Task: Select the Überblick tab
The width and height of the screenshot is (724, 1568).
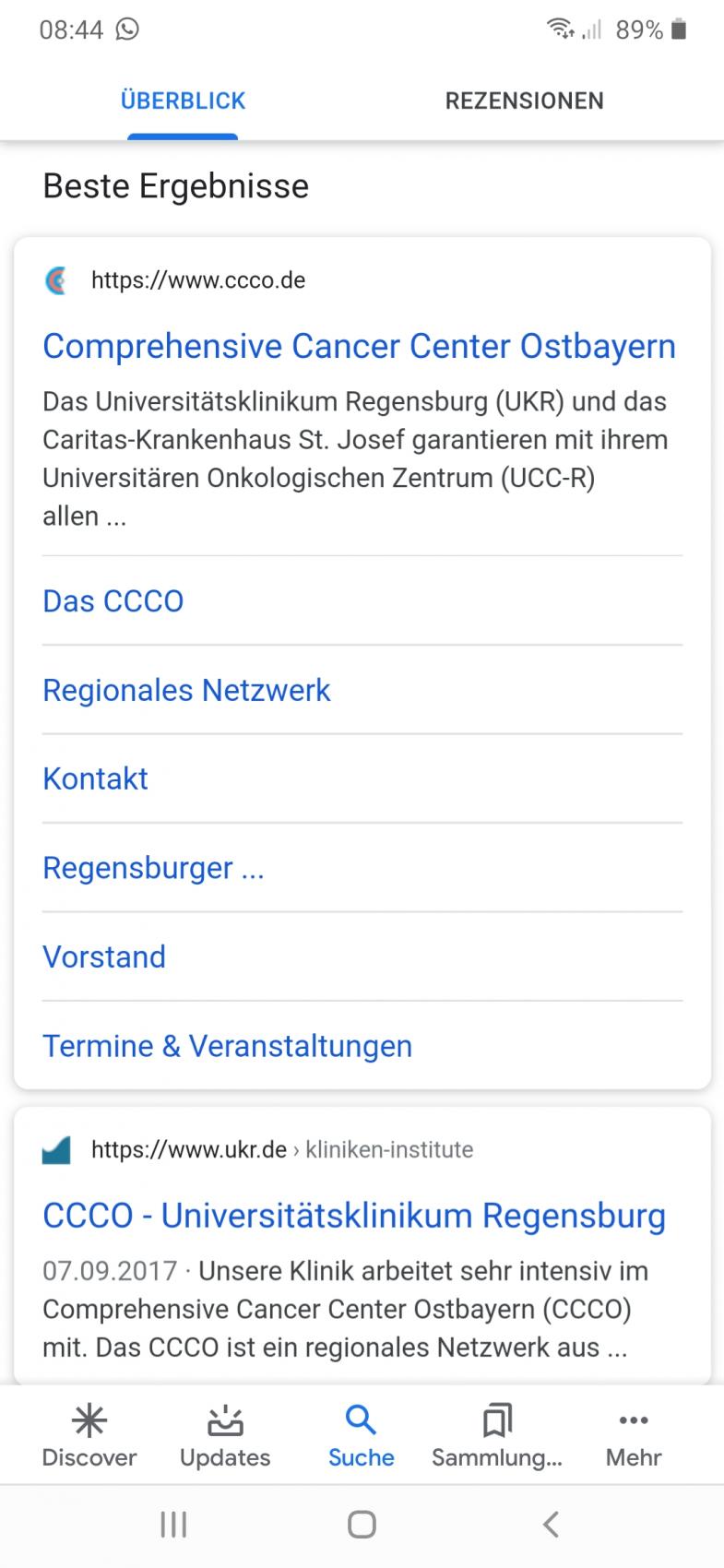Action: click(183, 101)
